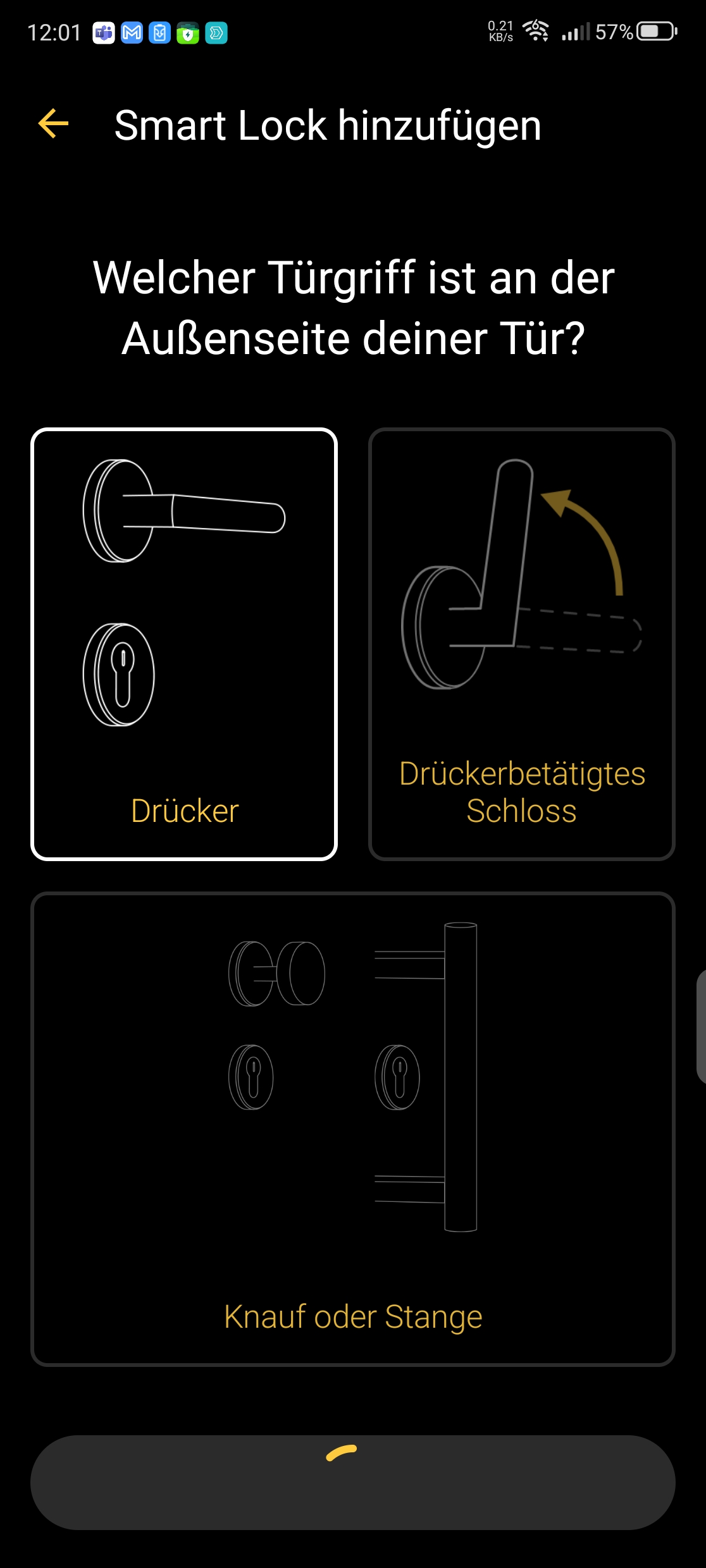Screen dimensions: 706x1568
Task: Tap the loading continue button at bottom
Action: point(353,1482)
